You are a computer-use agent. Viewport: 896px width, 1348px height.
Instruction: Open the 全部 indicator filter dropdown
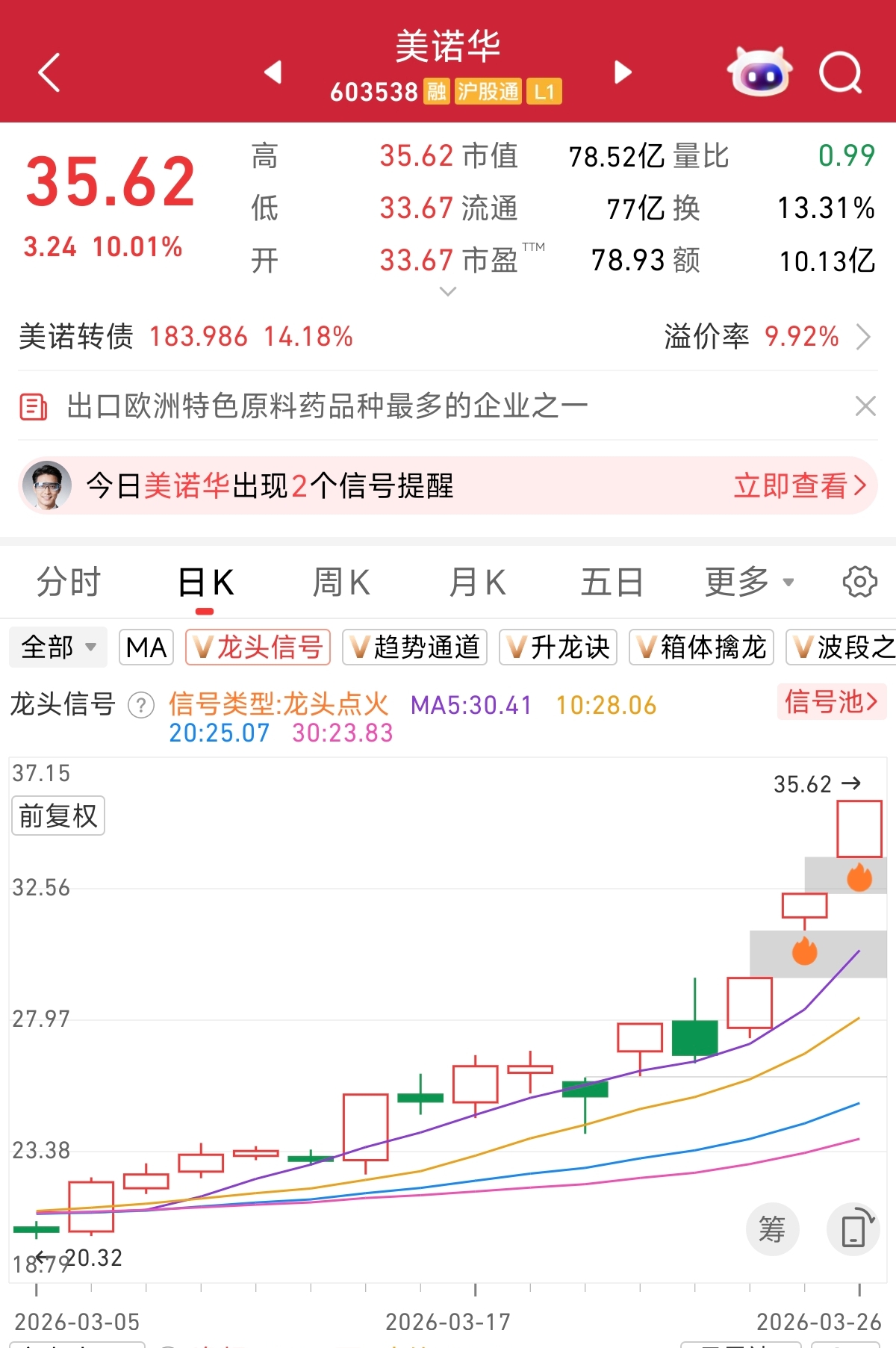[58, 647]
